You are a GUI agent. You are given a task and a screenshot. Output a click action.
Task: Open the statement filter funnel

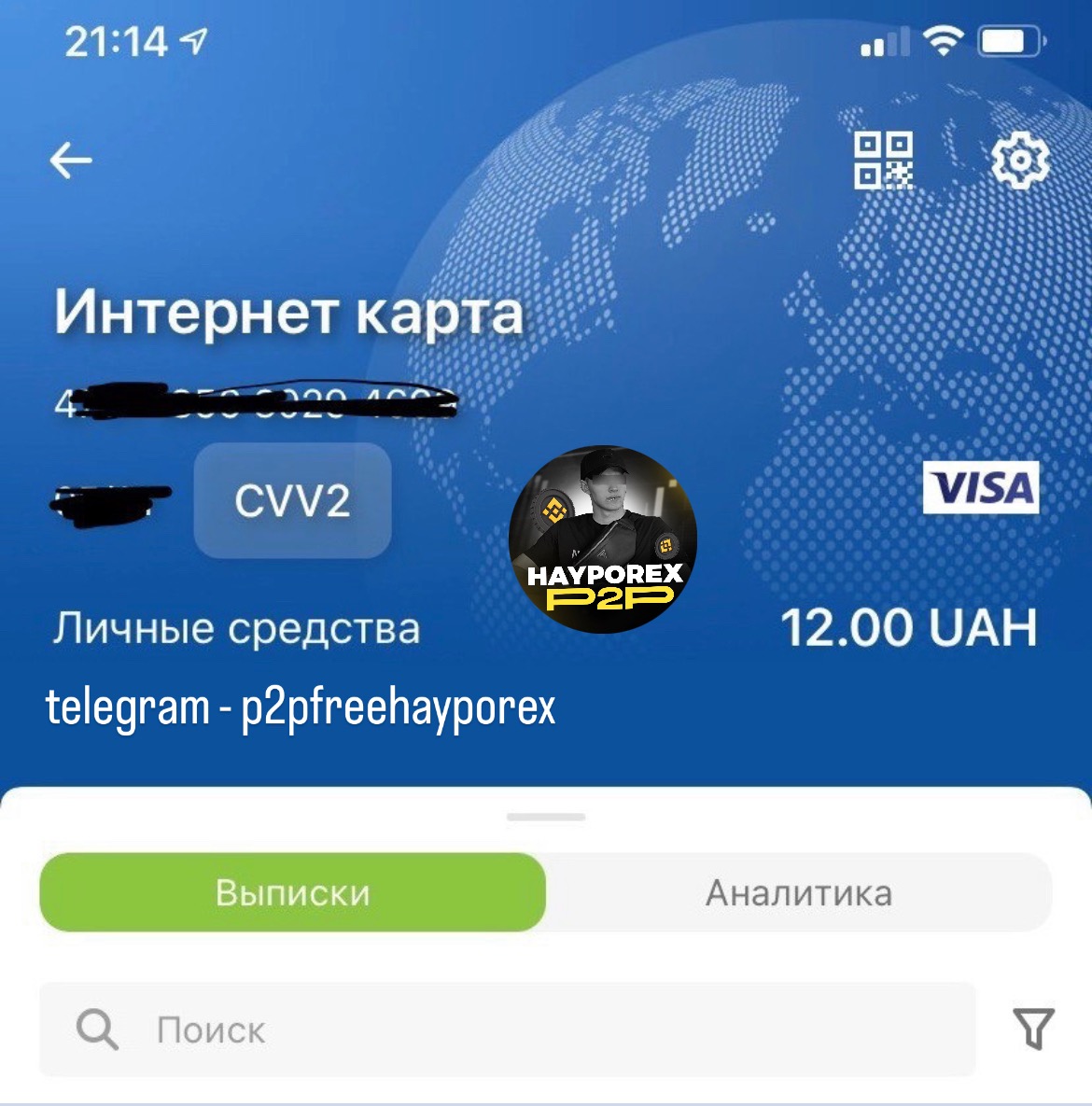coord(1033,1029)
